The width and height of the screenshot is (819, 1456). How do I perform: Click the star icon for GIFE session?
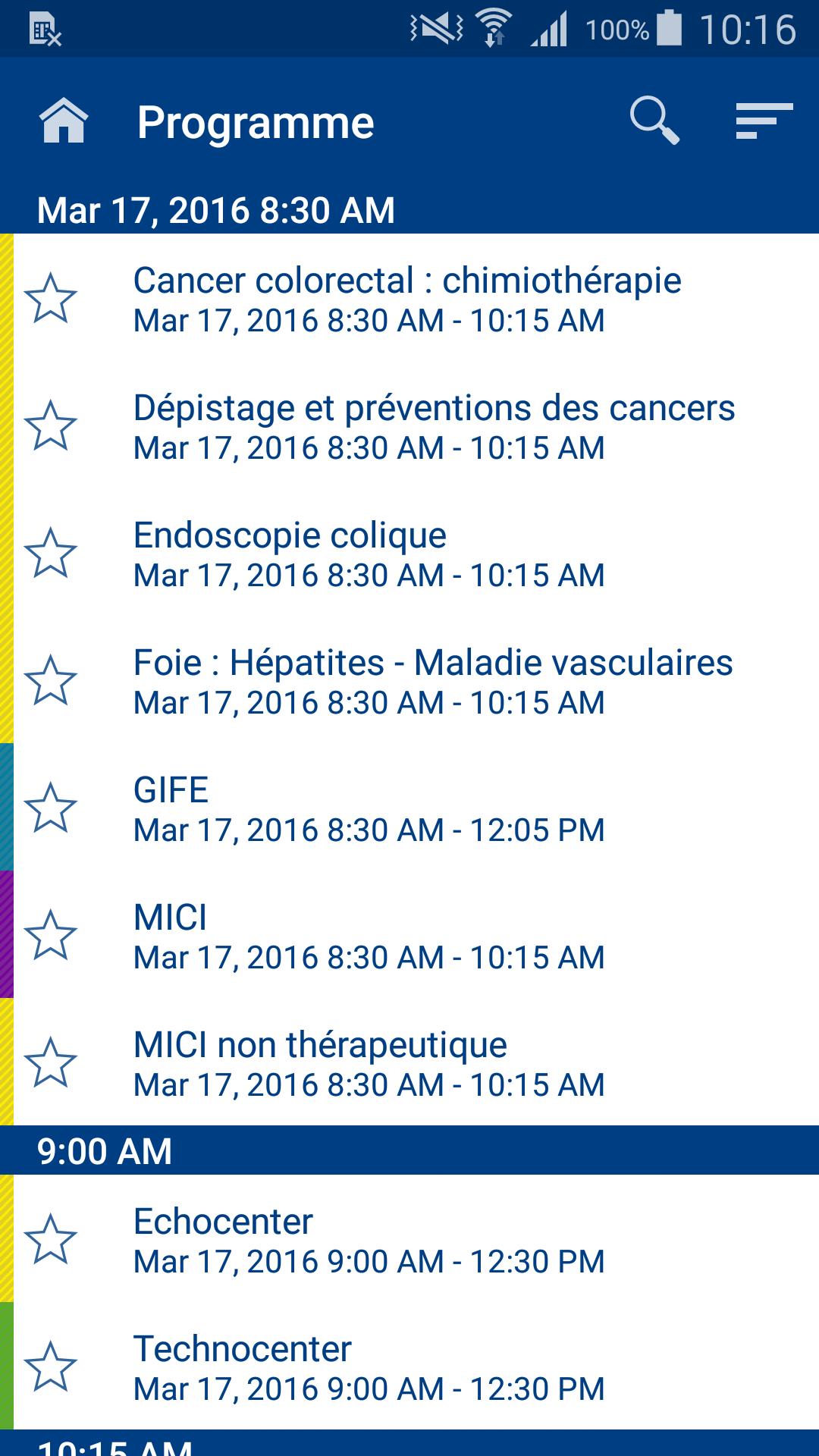(x=50, y=808)
